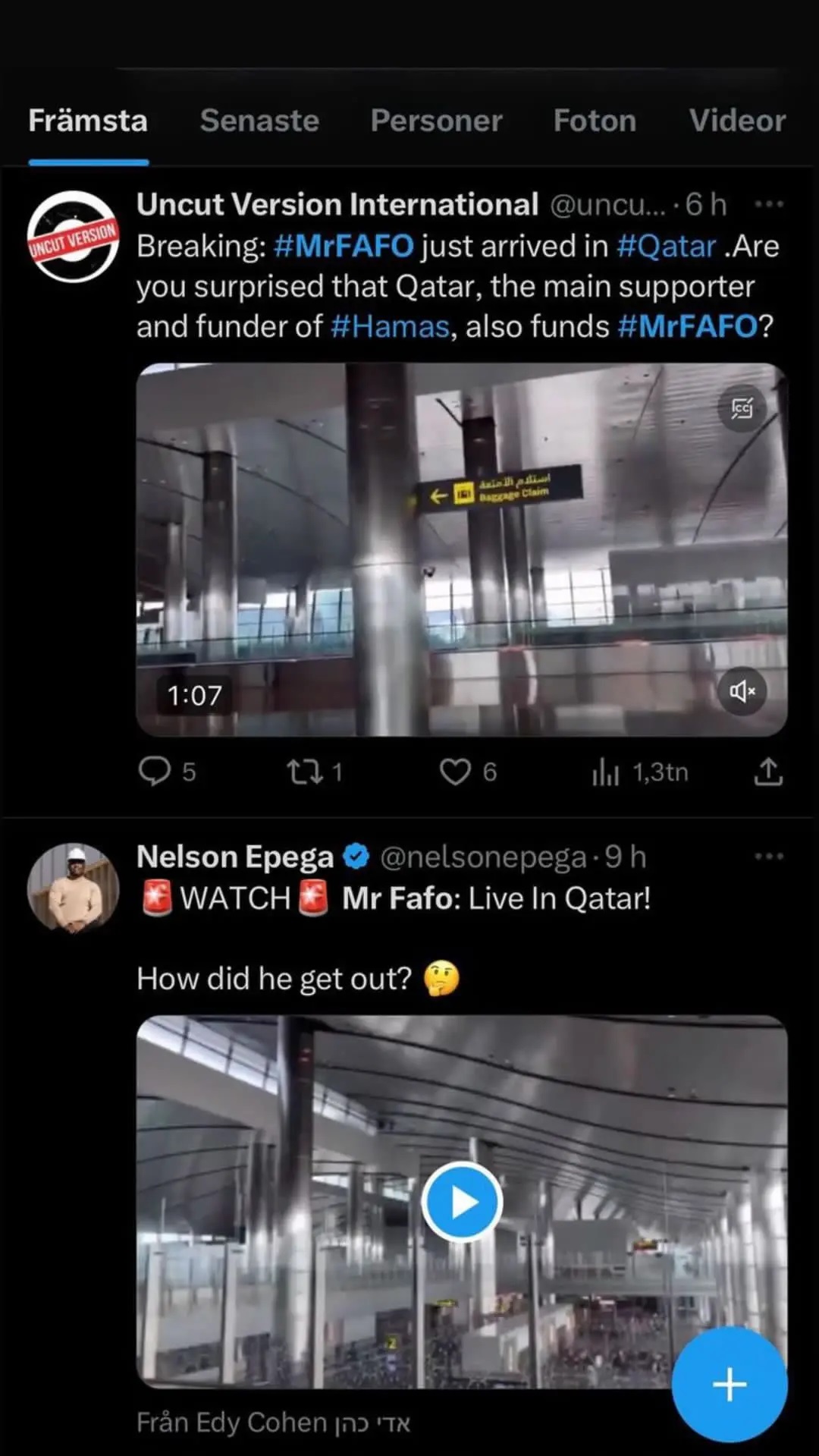Open the #Hamas hashtag link
Screen dimensions: 819x1456
coord(390,327)
